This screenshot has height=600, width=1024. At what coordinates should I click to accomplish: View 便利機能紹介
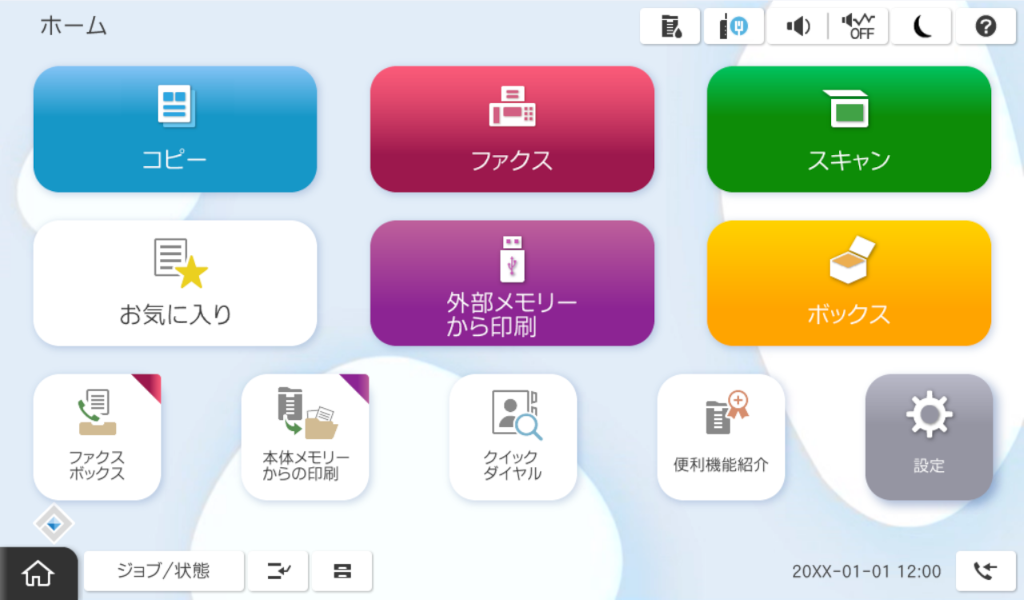click(721, 437)
